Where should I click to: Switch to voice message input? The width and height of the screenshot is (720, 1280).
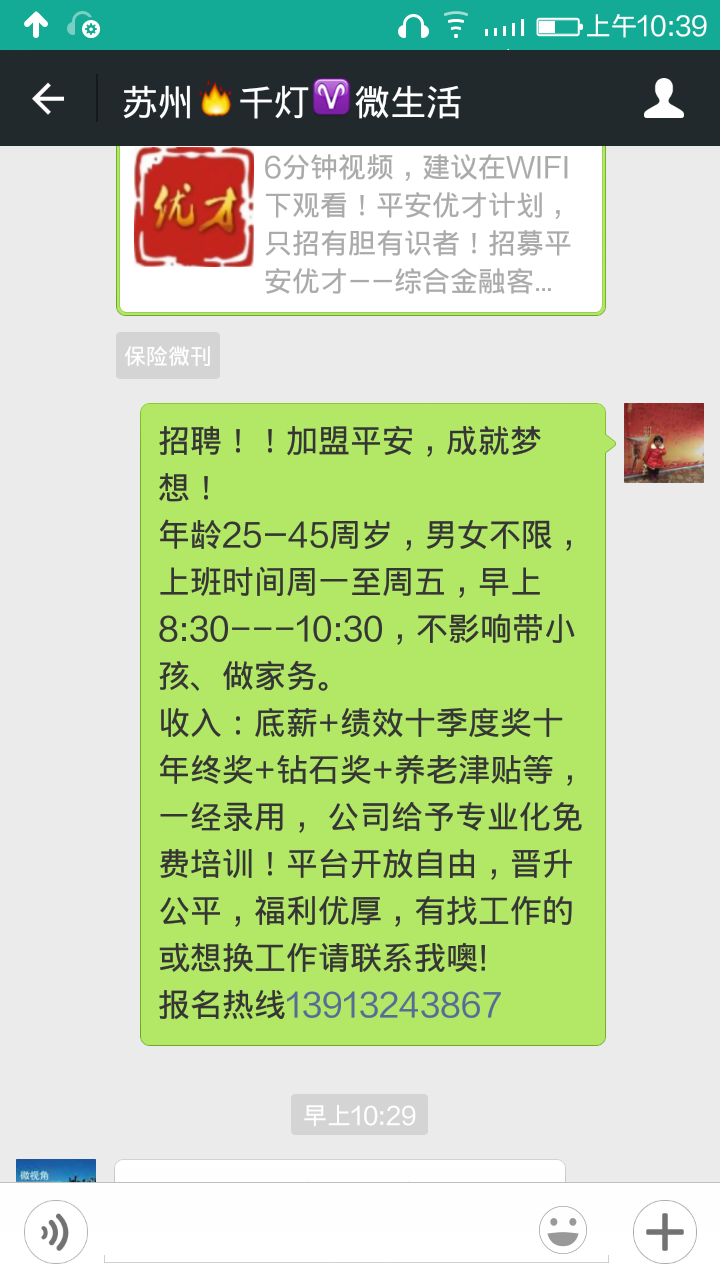coord(56,1232)
